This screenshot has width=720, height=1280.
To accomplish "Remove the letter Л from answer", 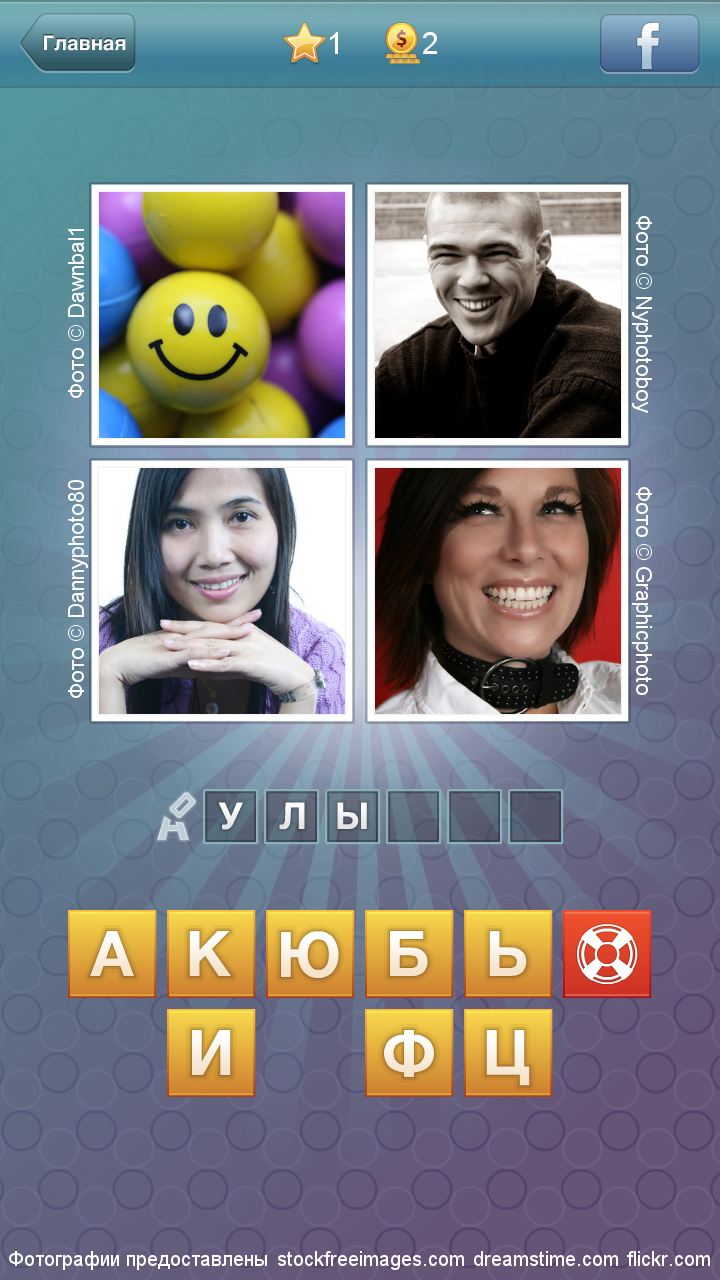I will pyautogui.click(x=292, y=817).
